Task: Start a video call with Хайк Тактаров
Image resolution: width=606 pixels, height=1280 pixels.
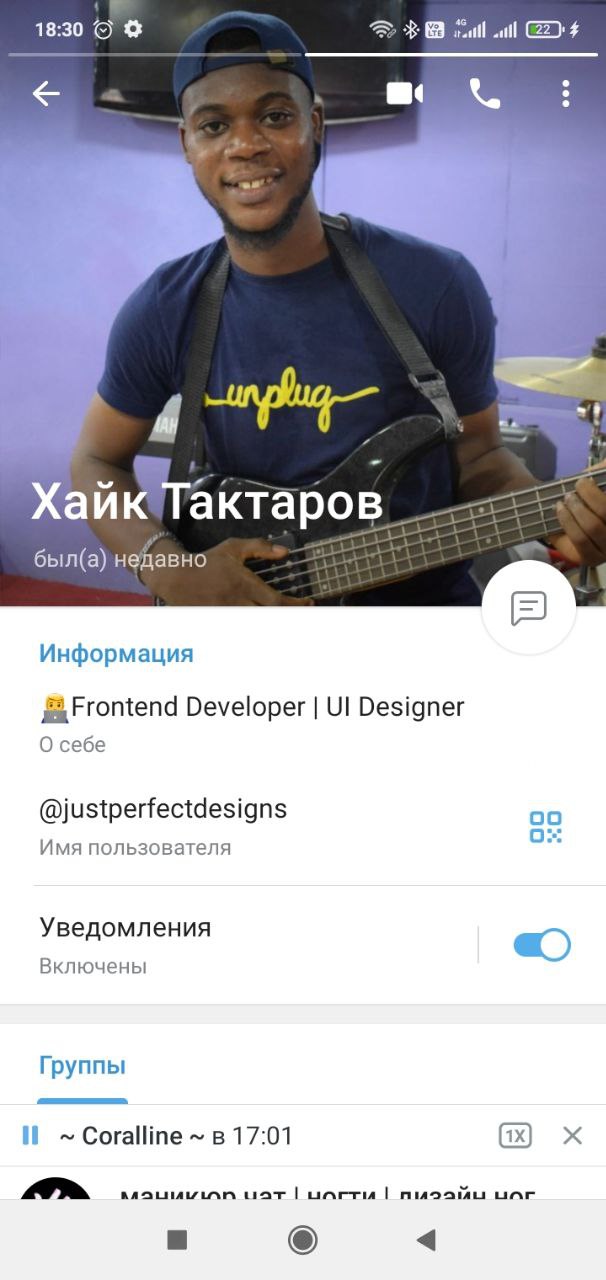Action: [404, 94]
